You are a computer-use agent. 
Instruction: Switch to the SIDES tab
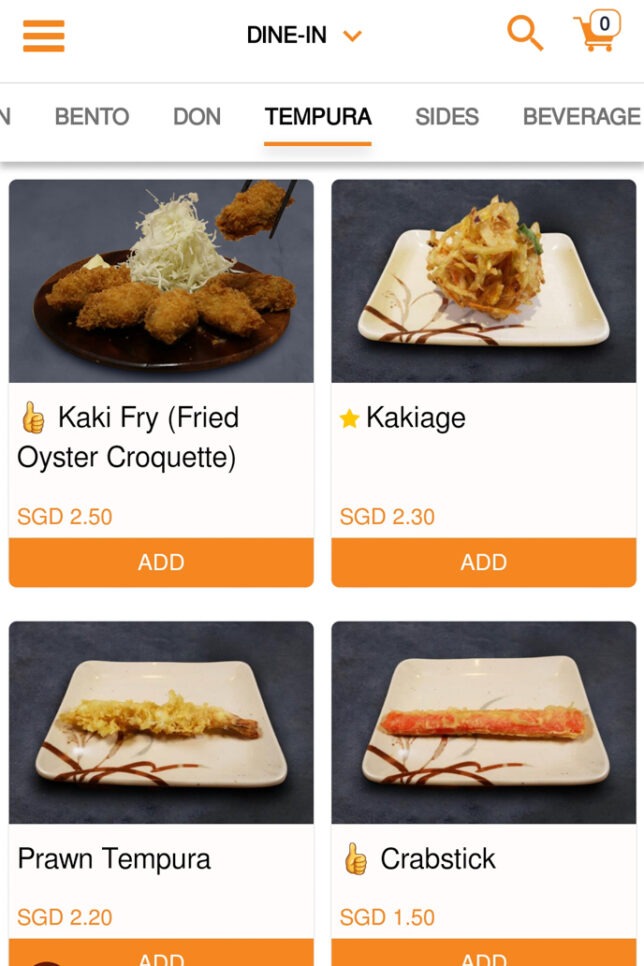447,116
